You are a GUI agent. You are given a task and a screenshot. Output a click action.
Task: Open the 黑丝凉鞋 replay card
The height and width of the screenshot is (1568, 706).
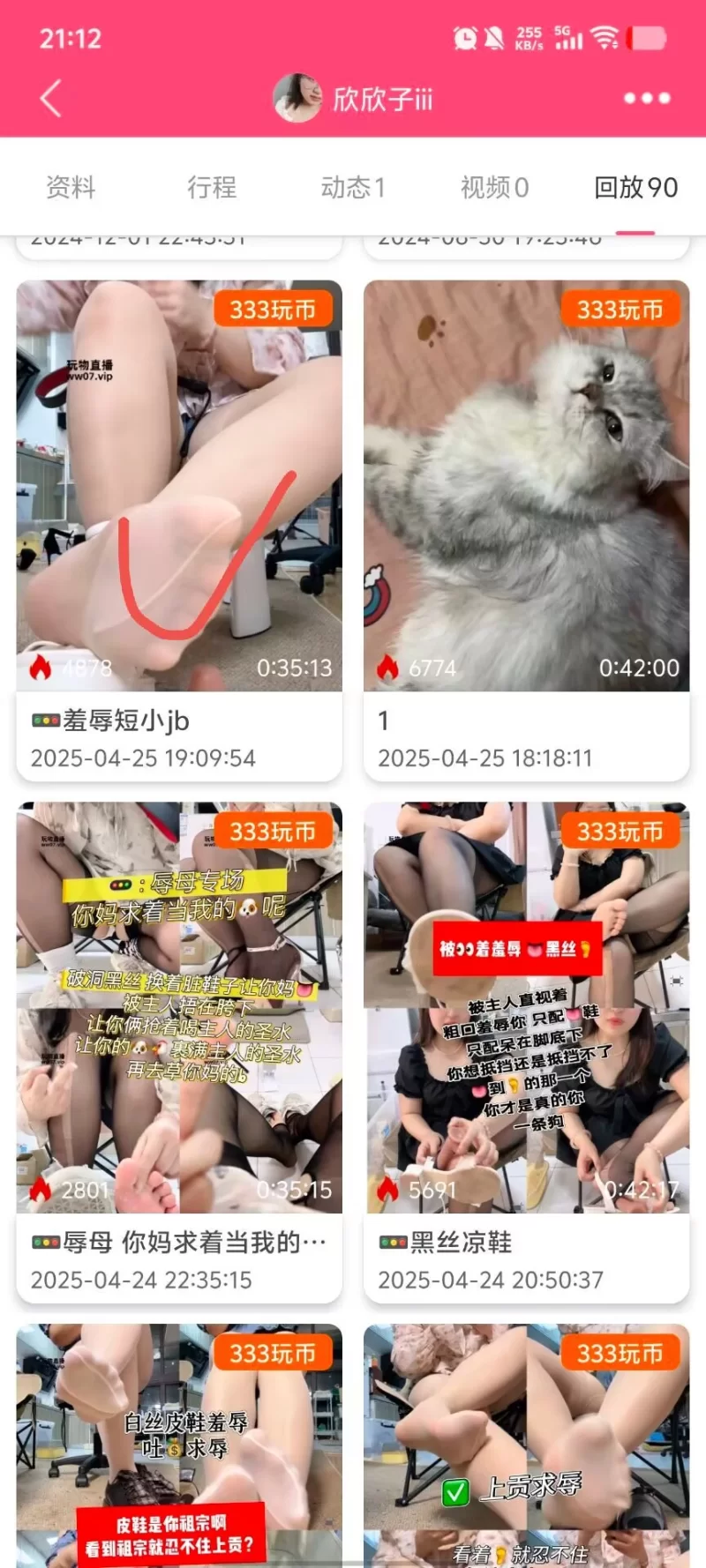[526, 1049]
